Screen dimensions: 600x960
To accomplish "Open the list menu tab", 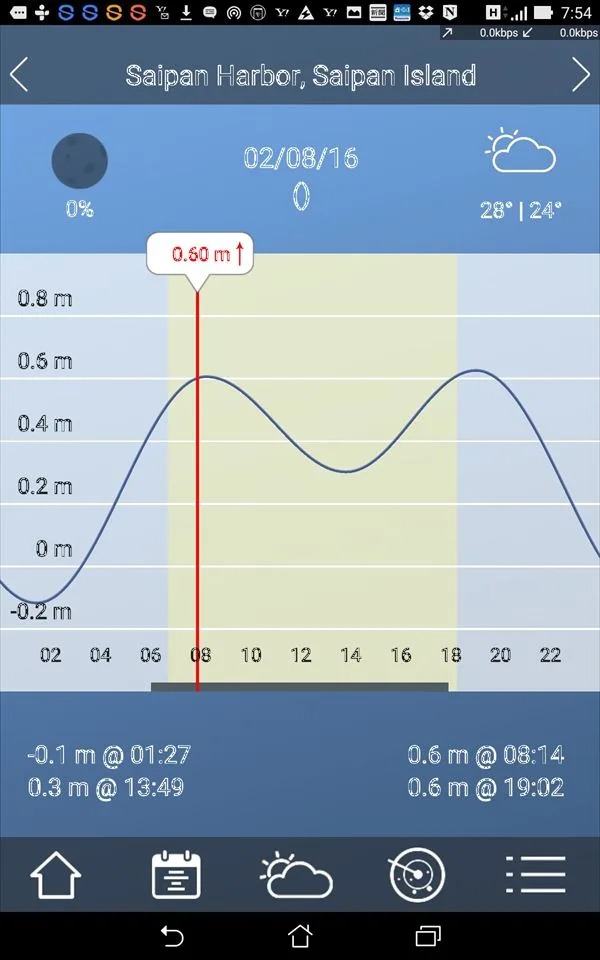I will point(536,875).
